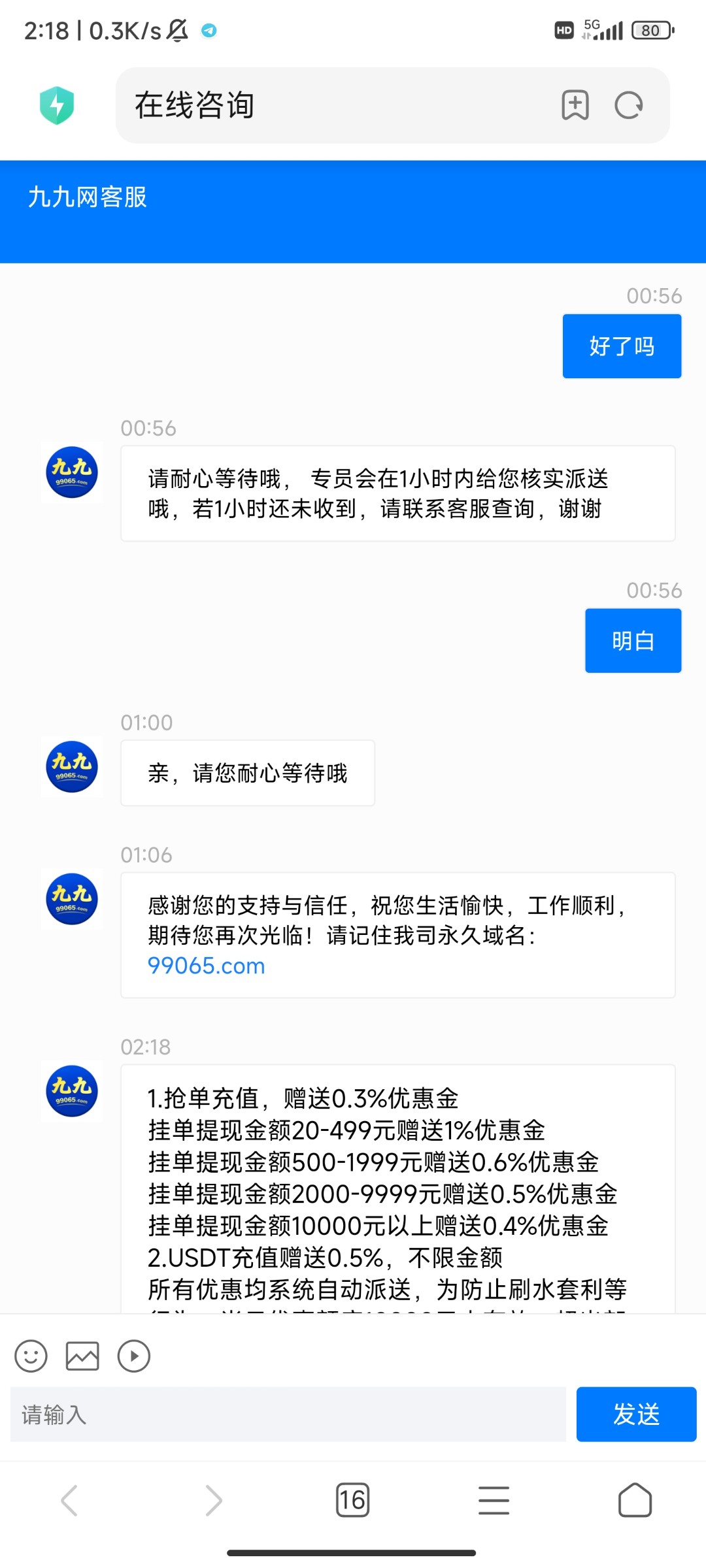Viewport: 706px width, 1568px height.
Task: Tap the green security shield icon
Action: (57, 105)
